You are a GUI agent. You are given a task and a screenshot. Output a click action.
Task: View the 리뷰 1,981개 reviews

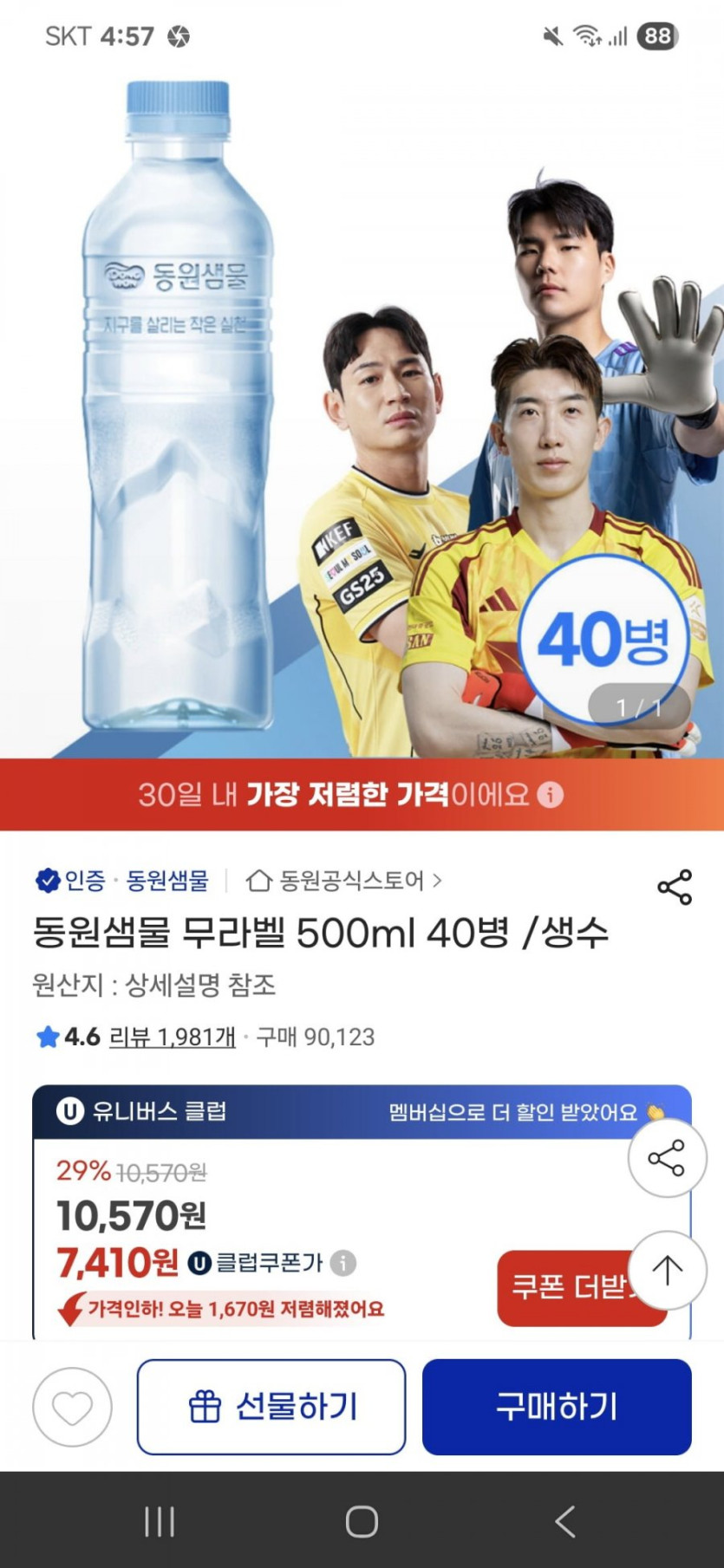click(x=173, y=1037)
